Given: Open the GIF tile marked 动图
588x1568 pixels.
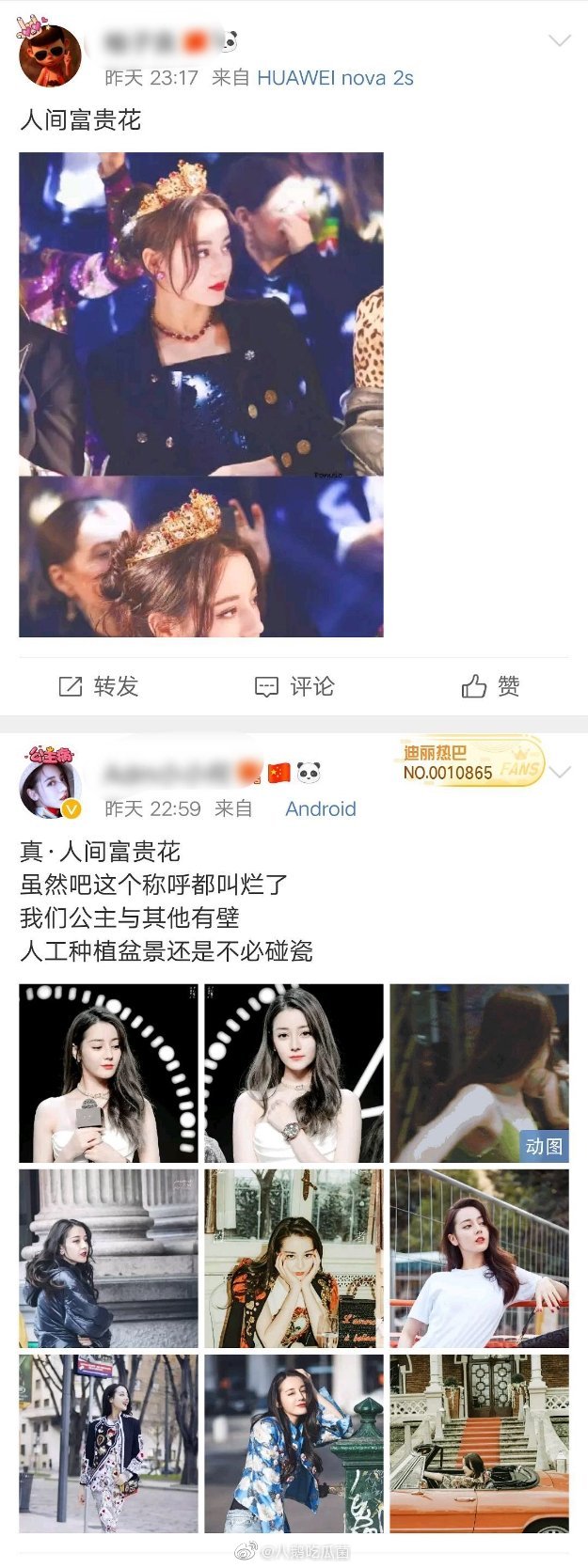Looking at the screenshot, I should (x=479, y=1073).
